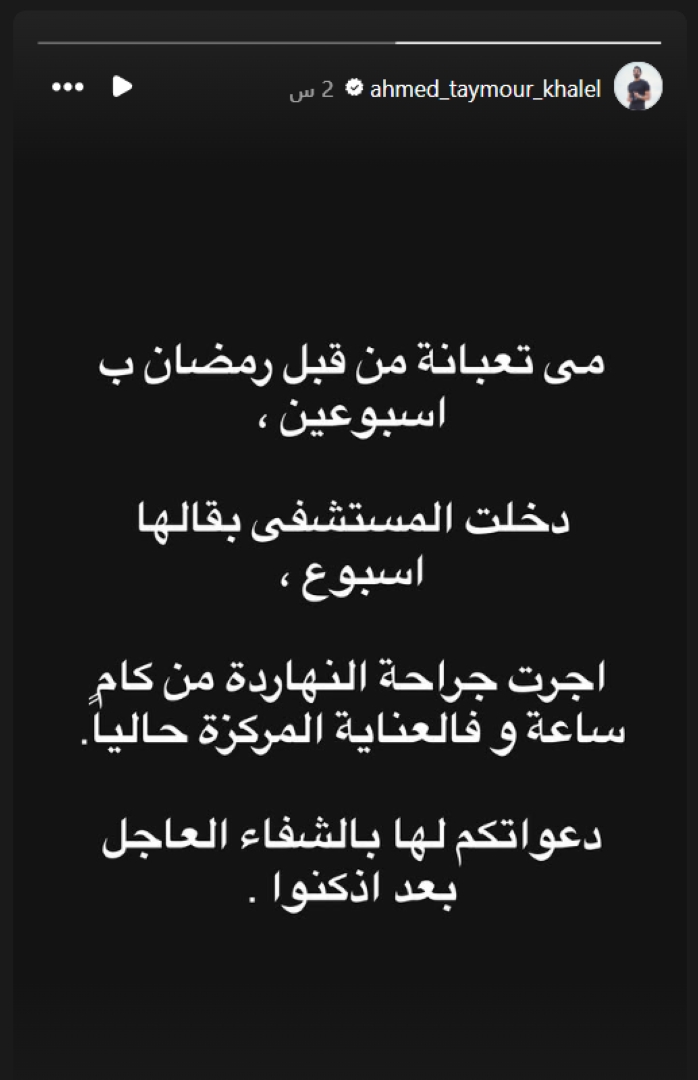Open ahmed_taymour_khalel's profile picture
The image size is (698, 1080).
click(638, 87)
